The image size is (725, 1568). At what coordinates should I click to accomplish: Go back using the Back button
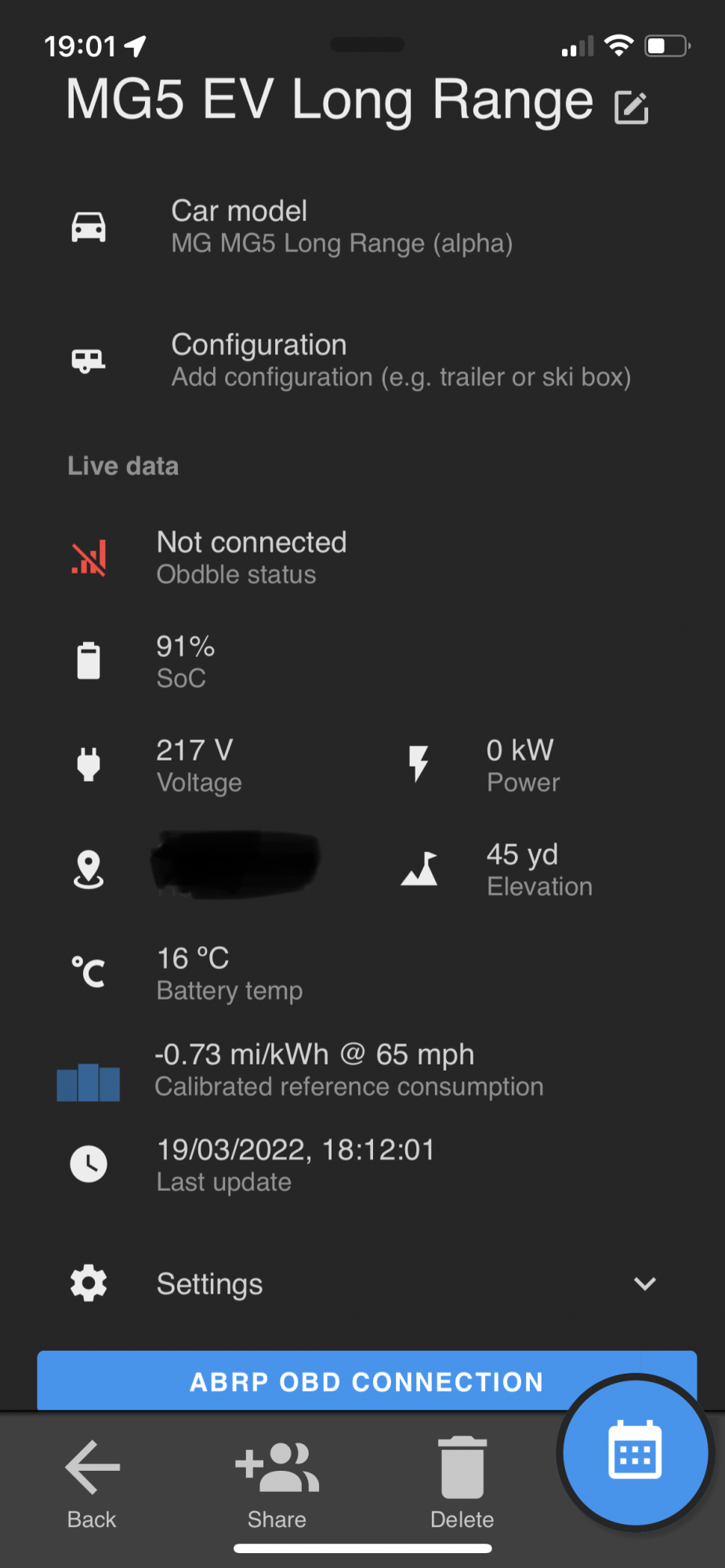pos(92,1483)
